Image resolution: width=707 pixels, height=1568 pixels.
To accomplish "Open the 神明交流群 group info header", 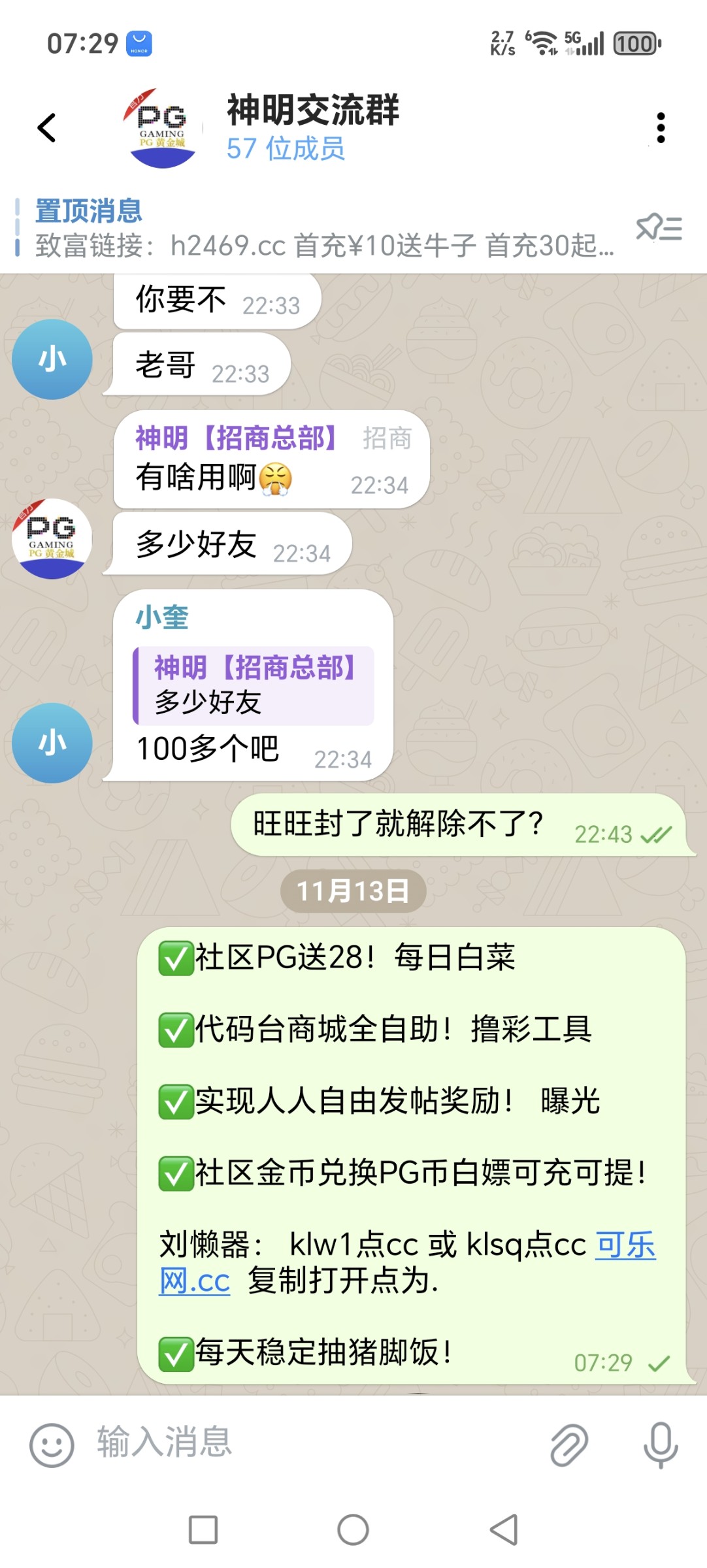I will [x=312, y=127].
